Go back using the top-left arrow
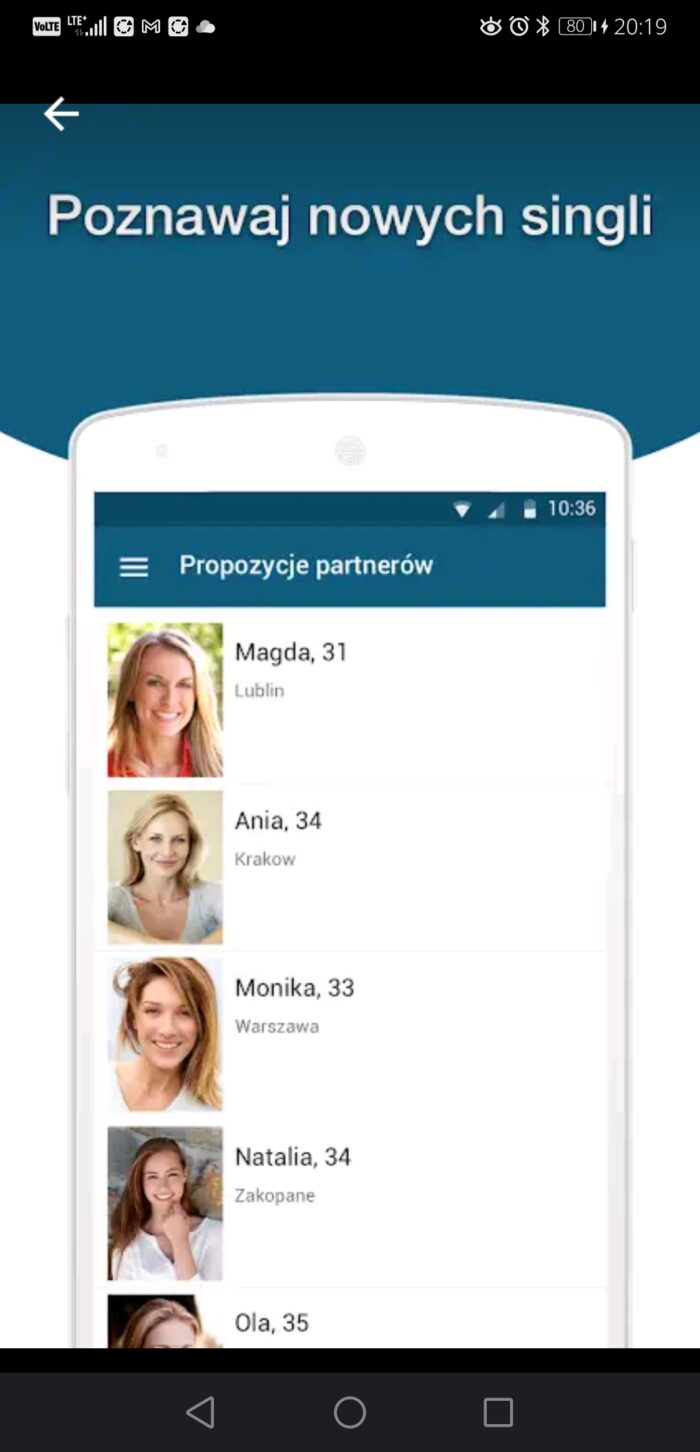Viewport: 700px width, 1452px height. pyautogui.click(x=61, y=115)
